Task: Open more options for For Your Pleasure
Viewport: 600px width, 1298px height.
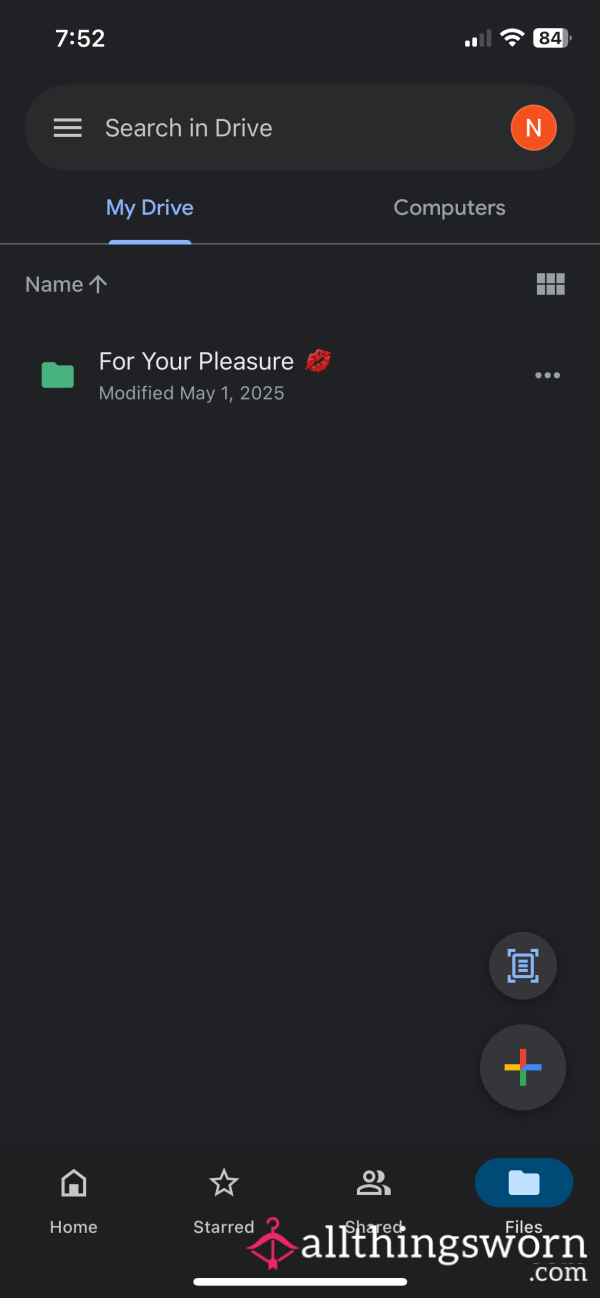Action: click(x=547, y=375)
